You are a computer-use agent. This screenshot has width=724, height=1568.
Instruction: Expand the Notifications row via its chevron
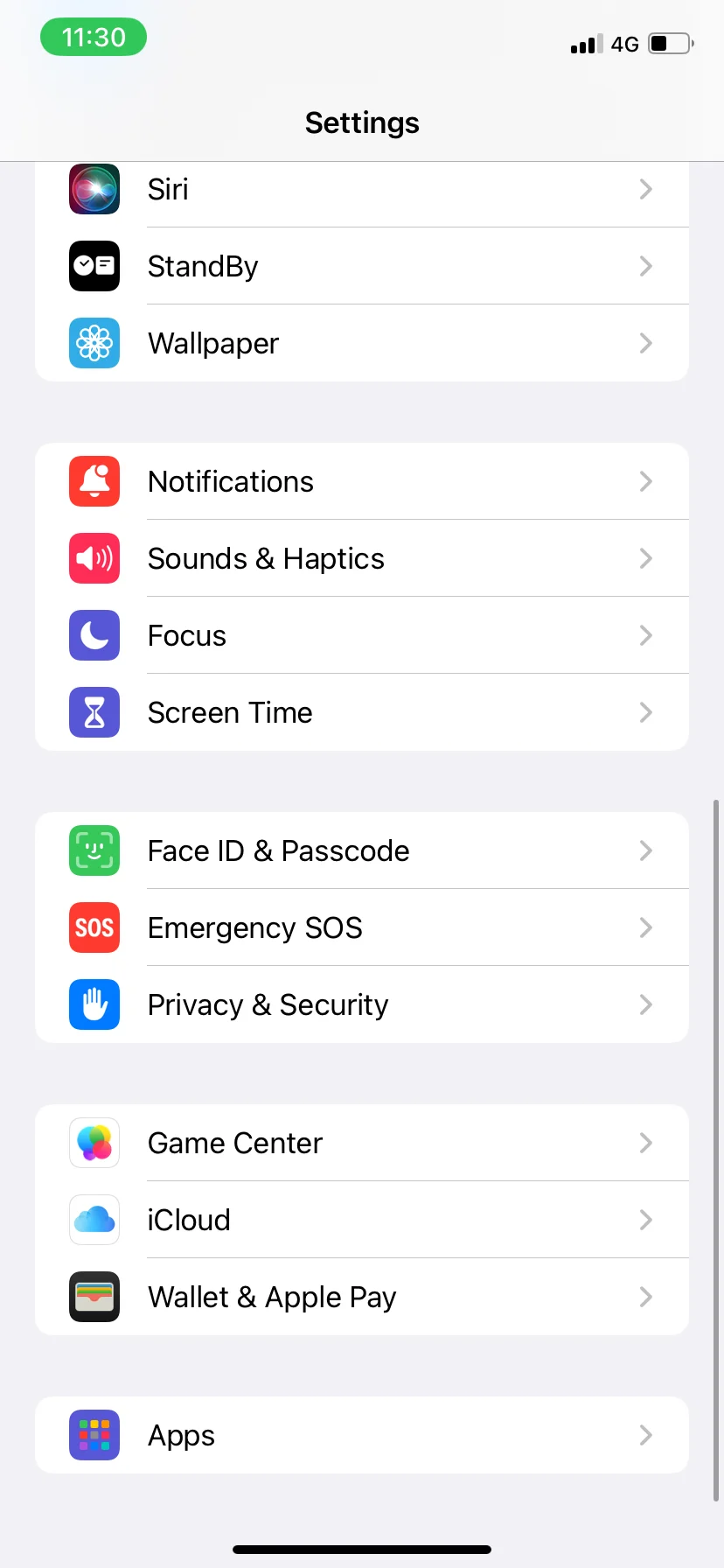coord(645,481)
